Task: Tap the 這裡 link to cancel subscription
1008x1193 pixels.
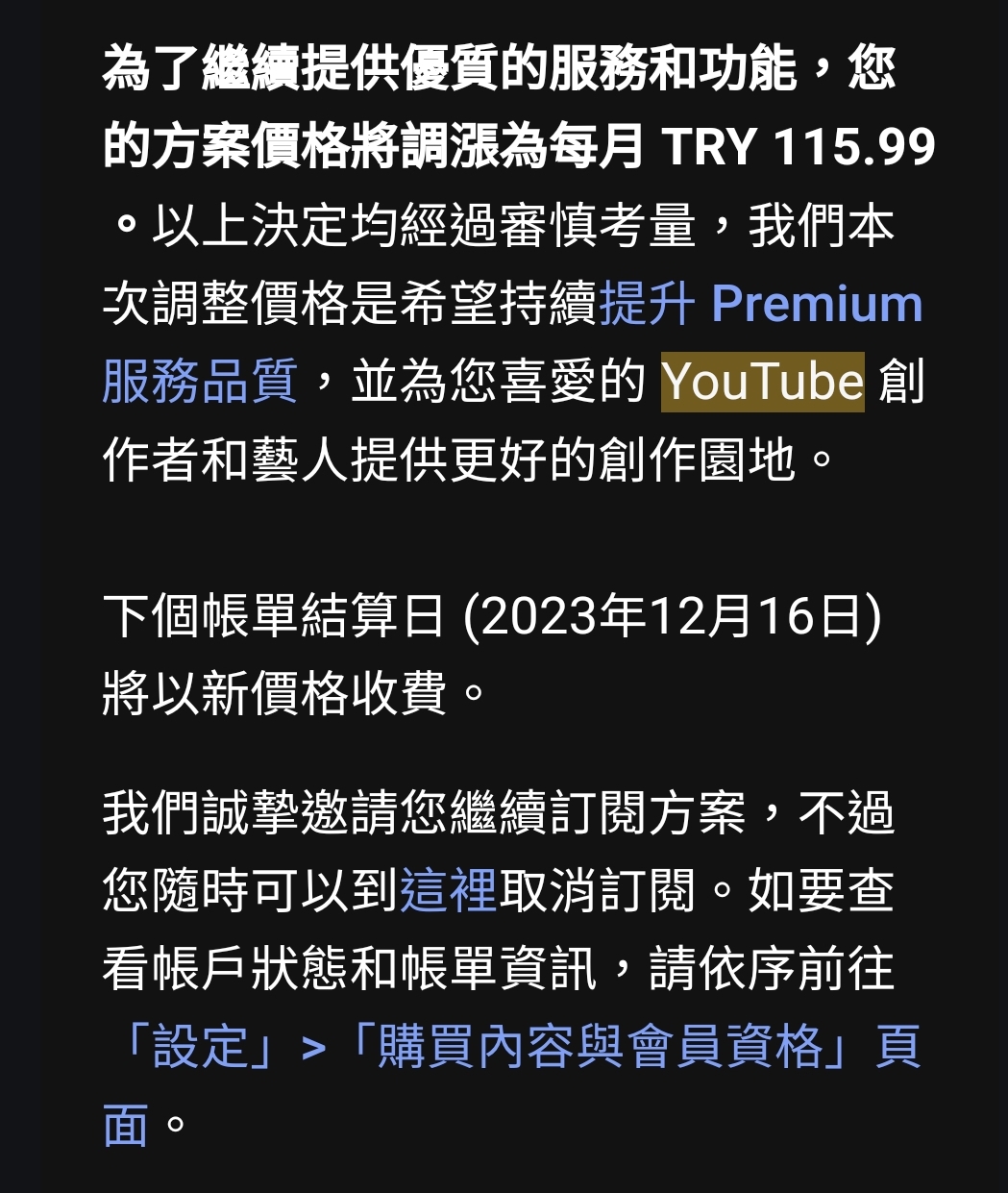Action: [x=448, y=890]
